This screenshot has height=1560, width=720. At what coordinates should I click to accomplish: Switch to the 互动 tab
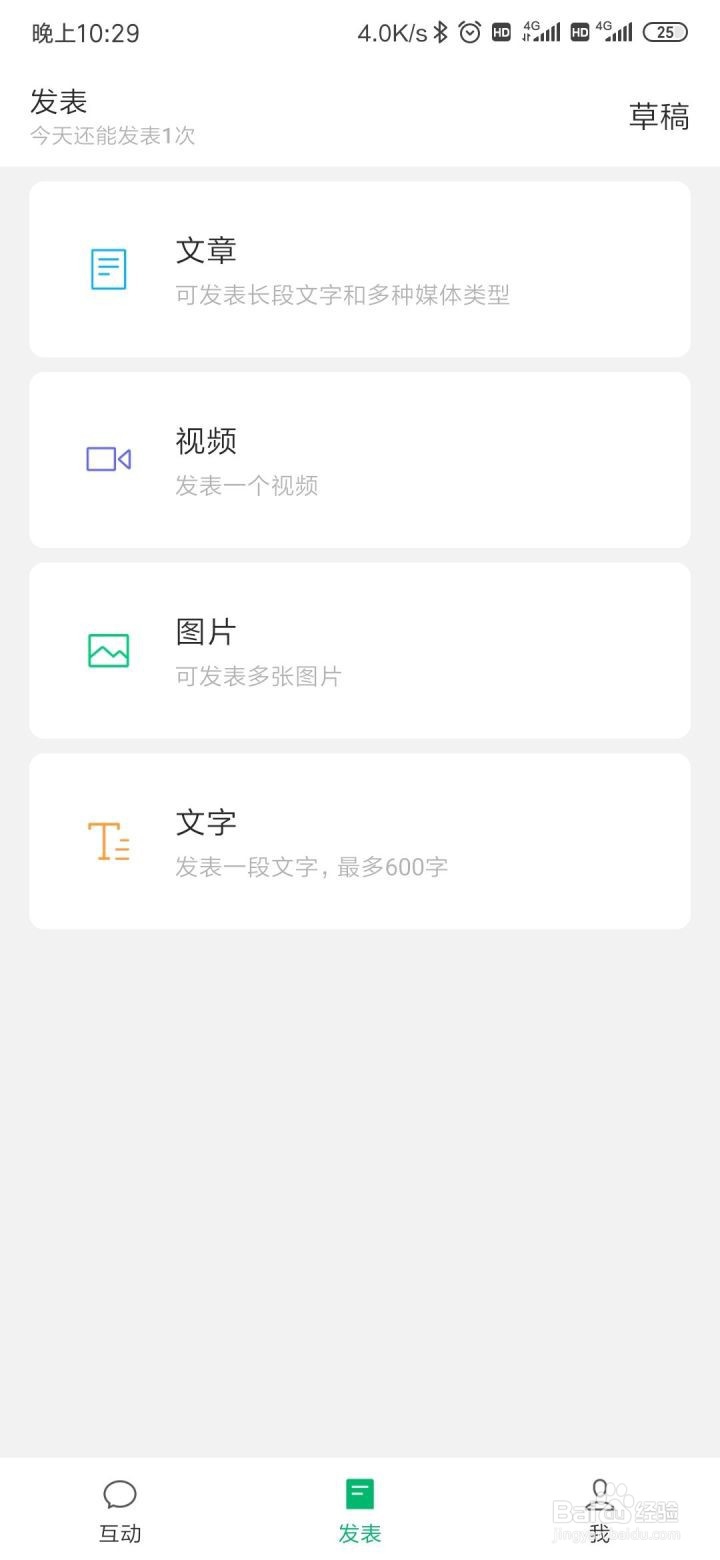(x=120, y=1510)
